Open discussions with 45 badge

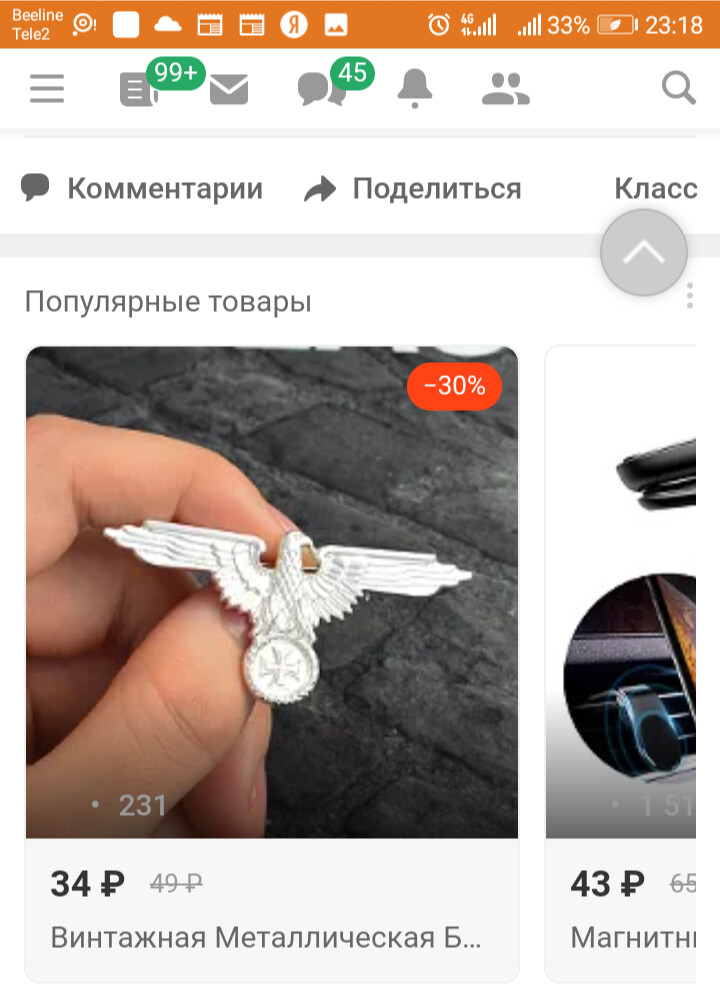pos(320,90)
